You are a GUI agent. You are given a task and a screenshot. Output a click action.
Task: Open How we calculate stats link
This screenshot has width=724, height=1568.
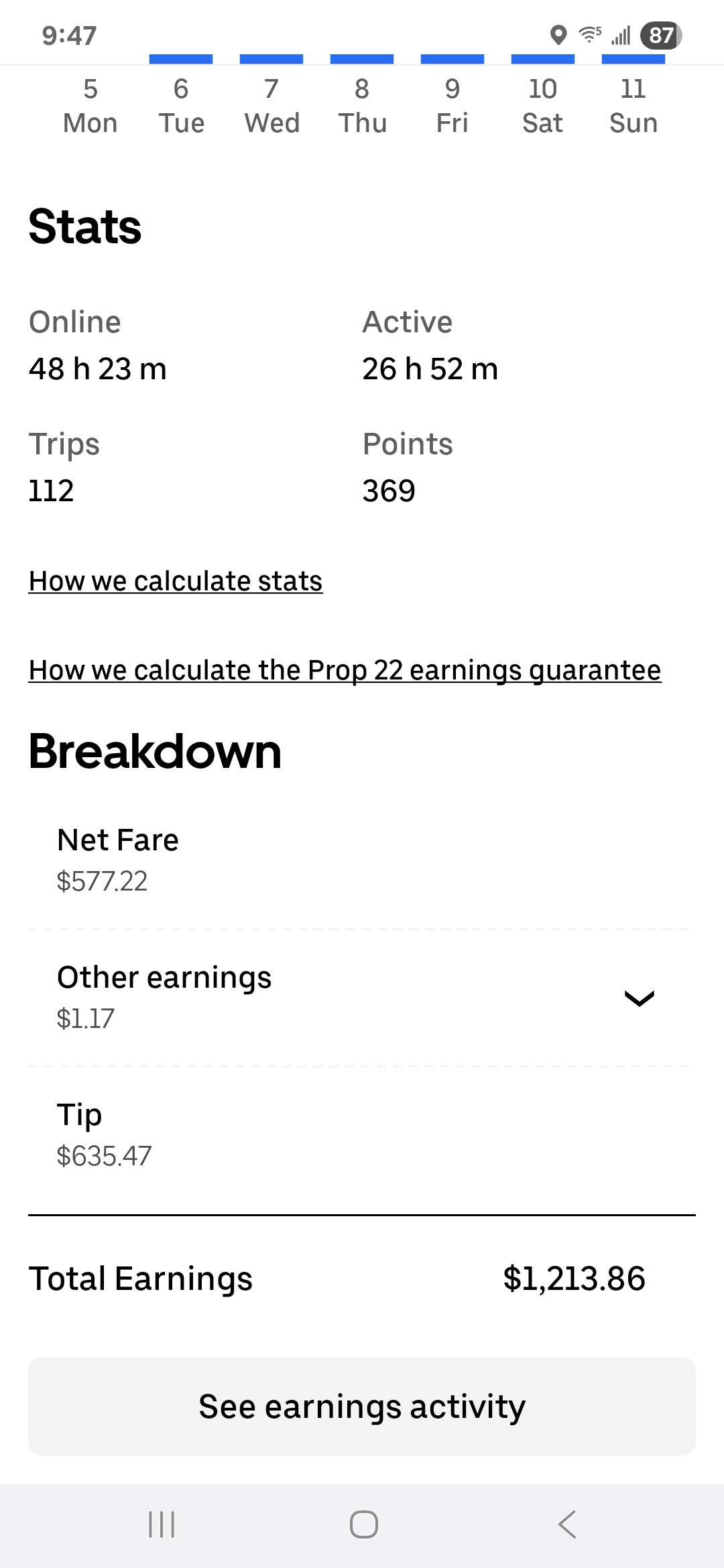click(x=176, y=581)
